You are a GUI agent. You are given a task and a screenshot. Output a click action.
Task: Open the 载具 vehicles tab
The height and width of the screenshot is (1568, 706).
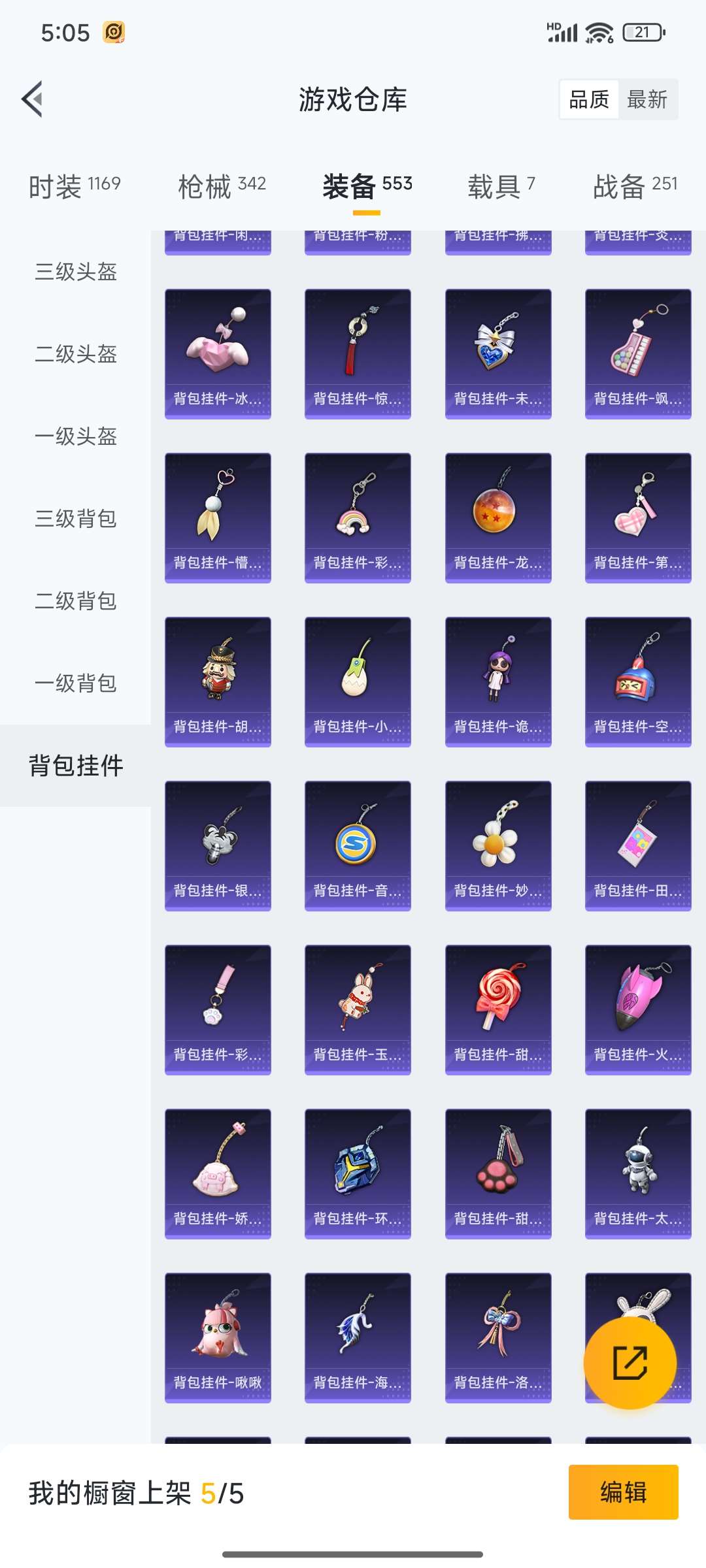(x=501, y=185)
